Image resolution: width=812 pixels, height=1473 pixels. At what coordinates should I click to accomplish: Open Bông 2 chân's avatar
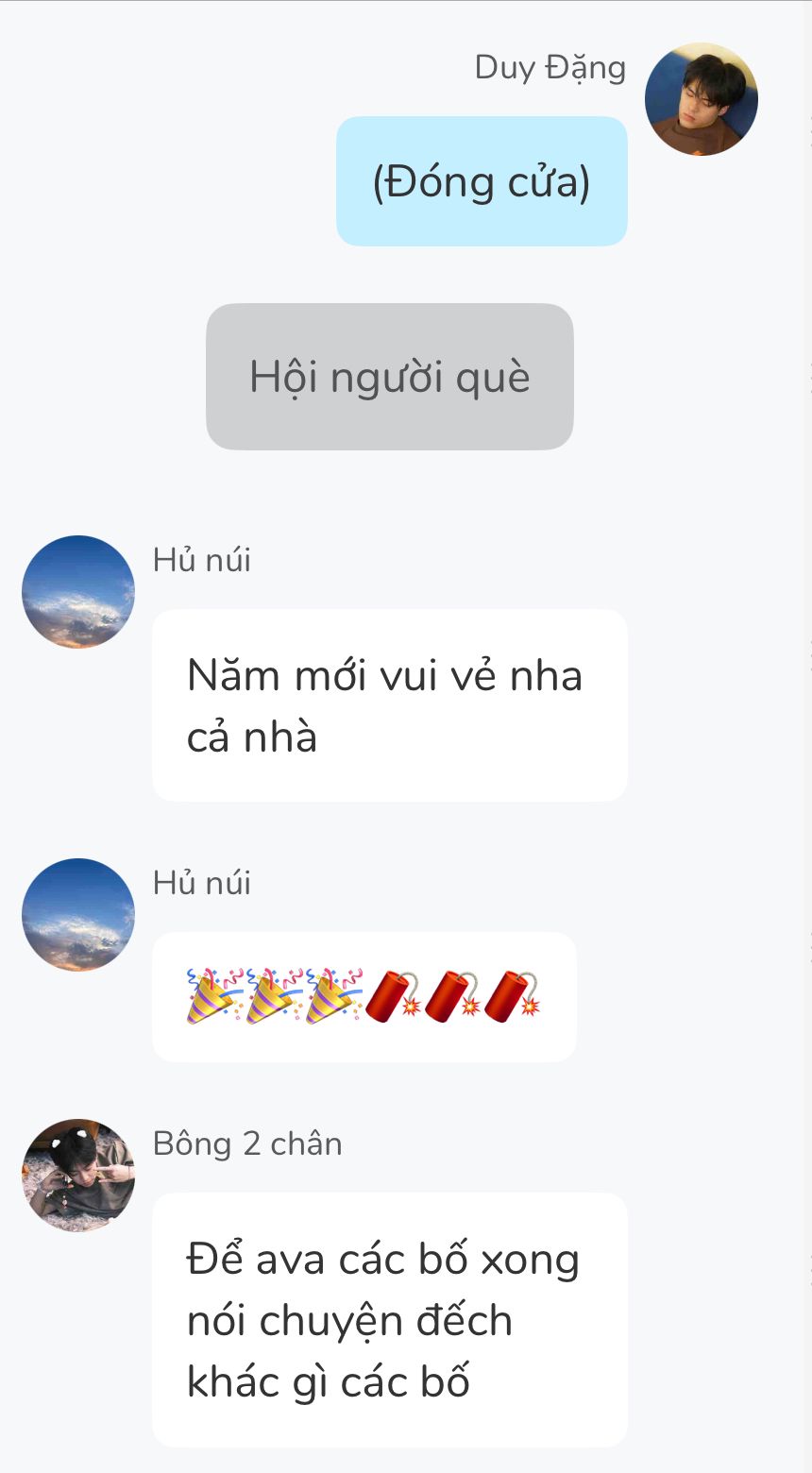[78, 1175]
